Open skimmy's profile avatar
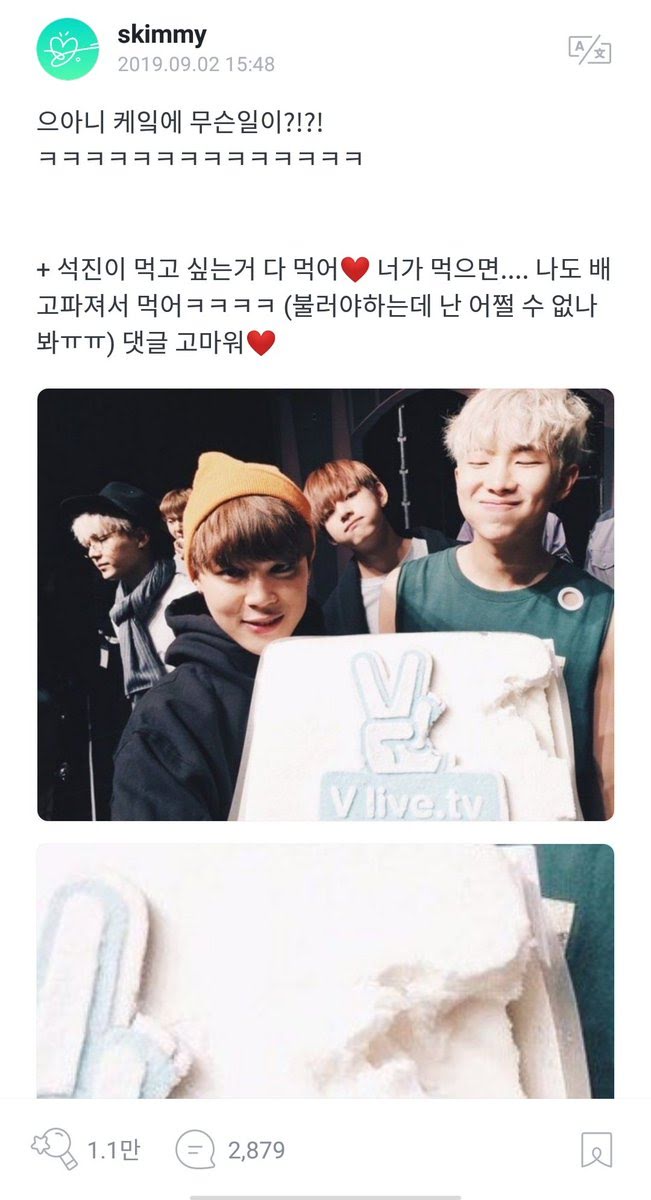This screenshot has height=1200, width=651. tap(68, 49)
